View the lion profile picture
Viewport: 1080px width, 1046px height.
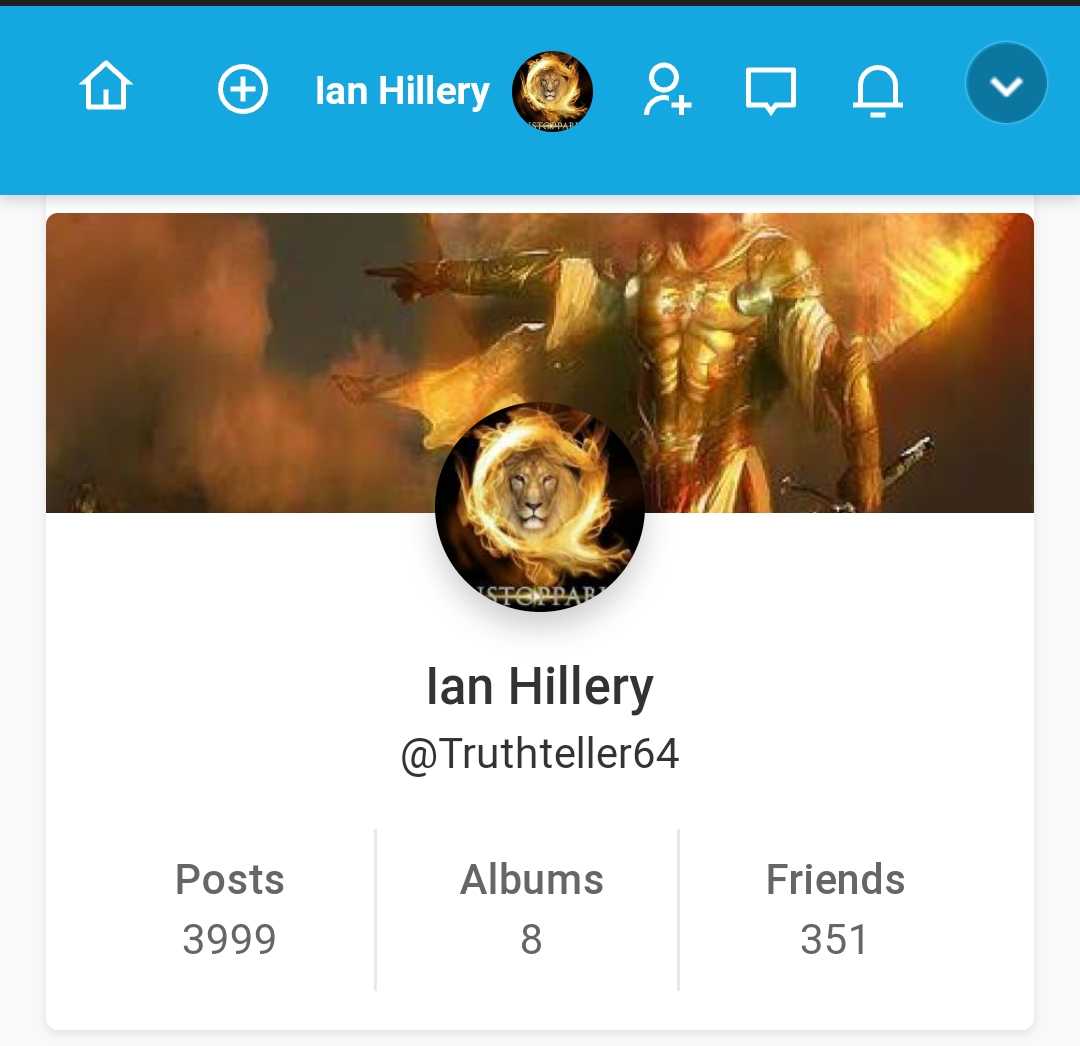tap(539, 508)
